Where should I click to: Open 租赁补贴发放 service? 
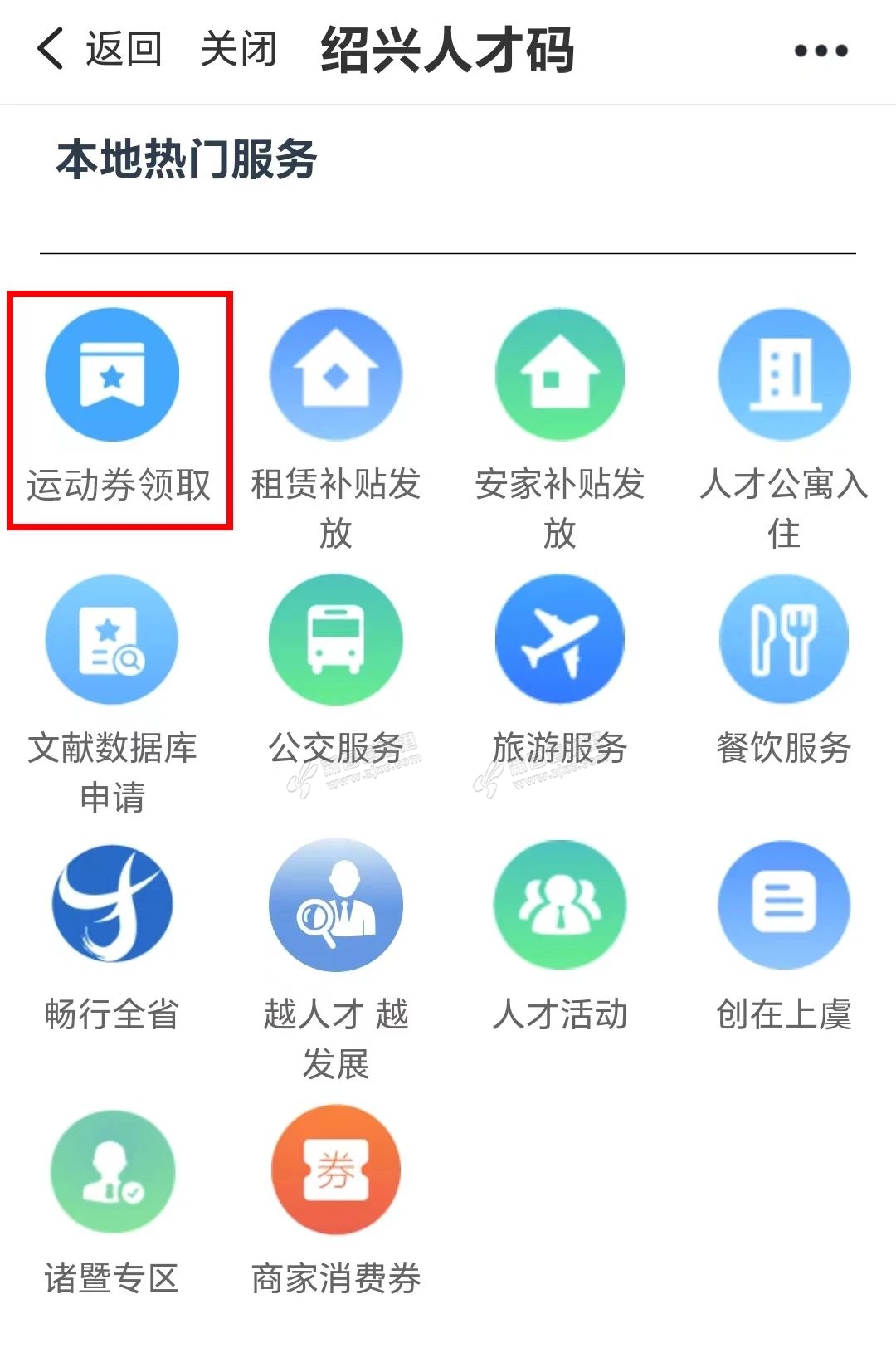point(336,375)
